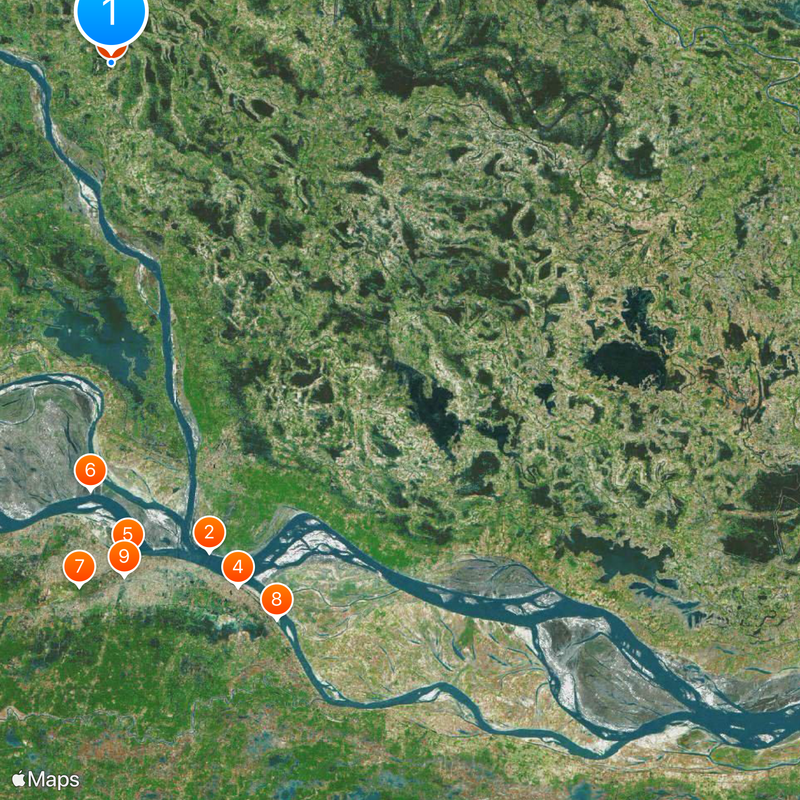Open map pin number 7
800x800 pixels.
[79, 567]
